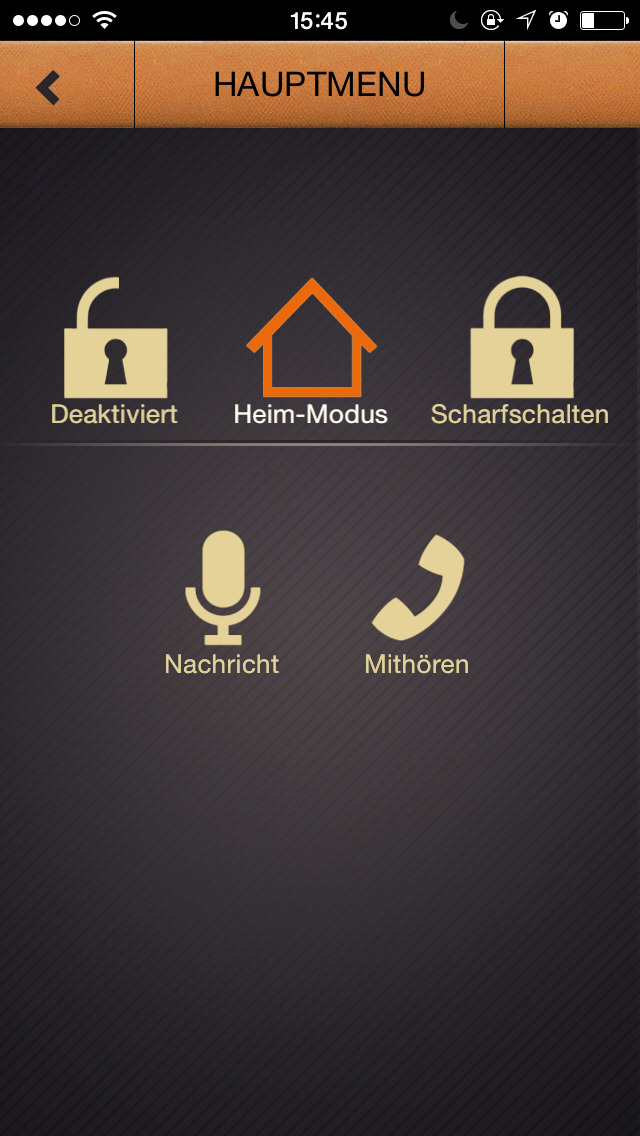Viewport: 640px width, 1136px height.
Task: Select the Deaktiviert open padlock
Action: [x=115, y=338]
